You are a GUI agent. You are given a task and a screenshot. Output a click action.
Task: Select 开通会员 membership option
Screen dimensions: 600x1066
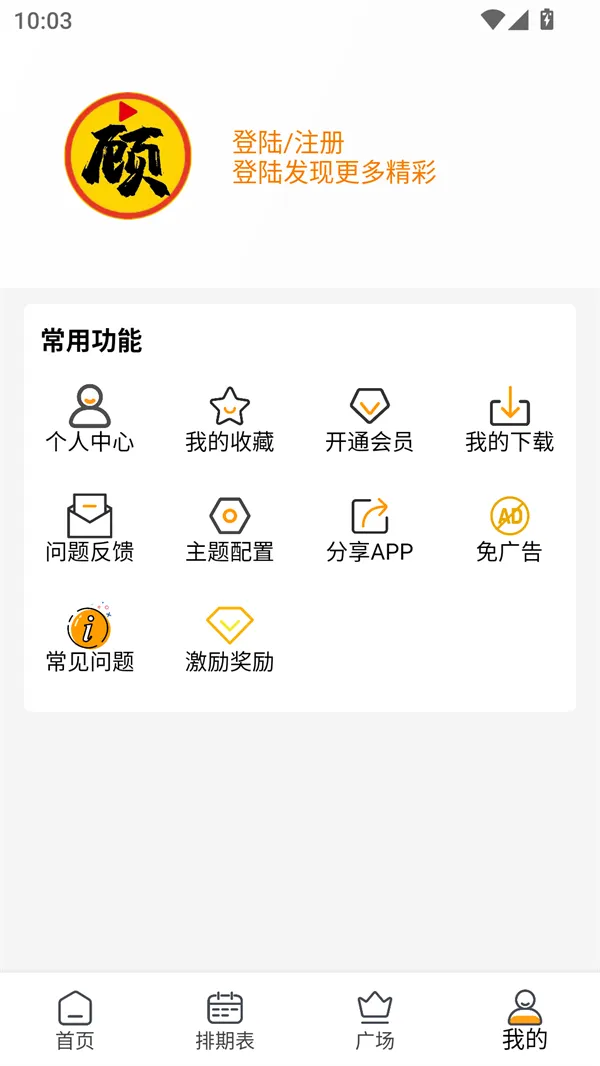point(369,418)
